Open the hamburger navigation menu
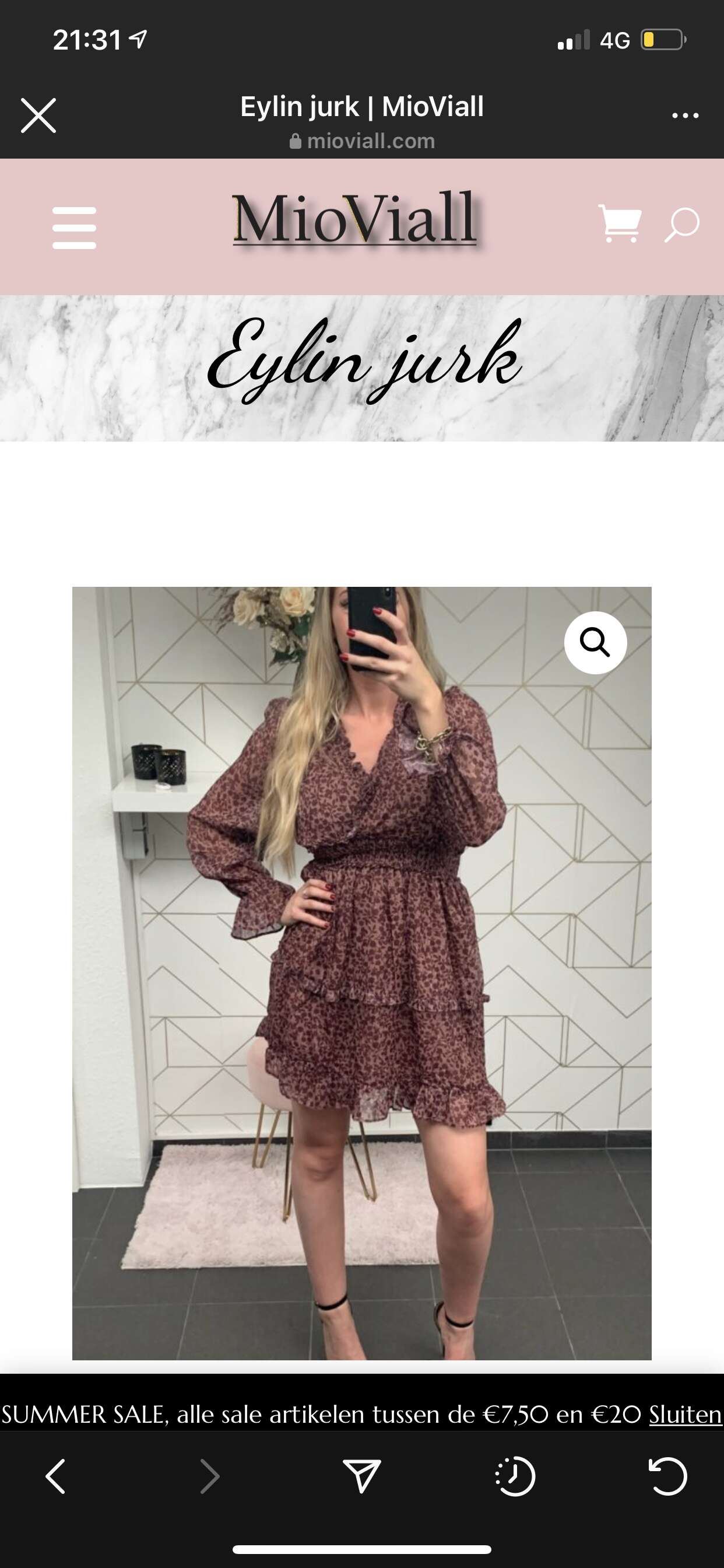 [74, 228]
